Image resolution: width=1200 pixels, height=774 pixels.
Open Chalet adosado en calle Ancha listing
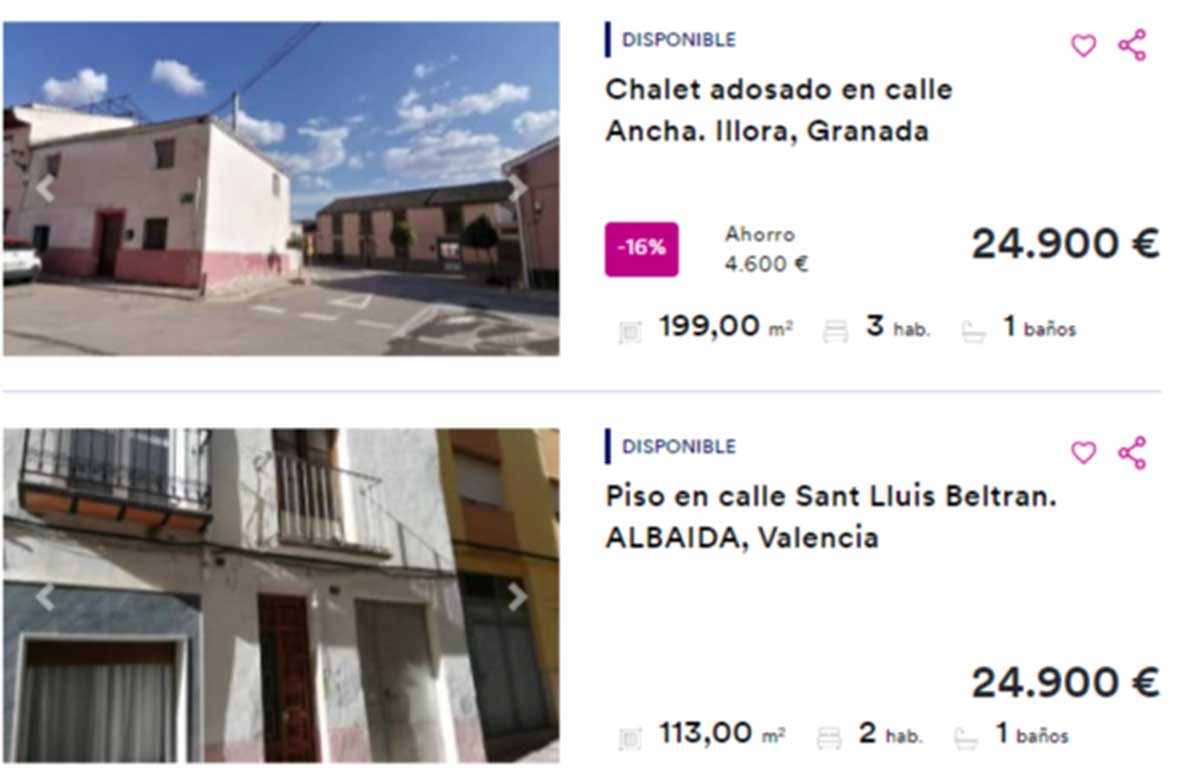coord(778,110)
